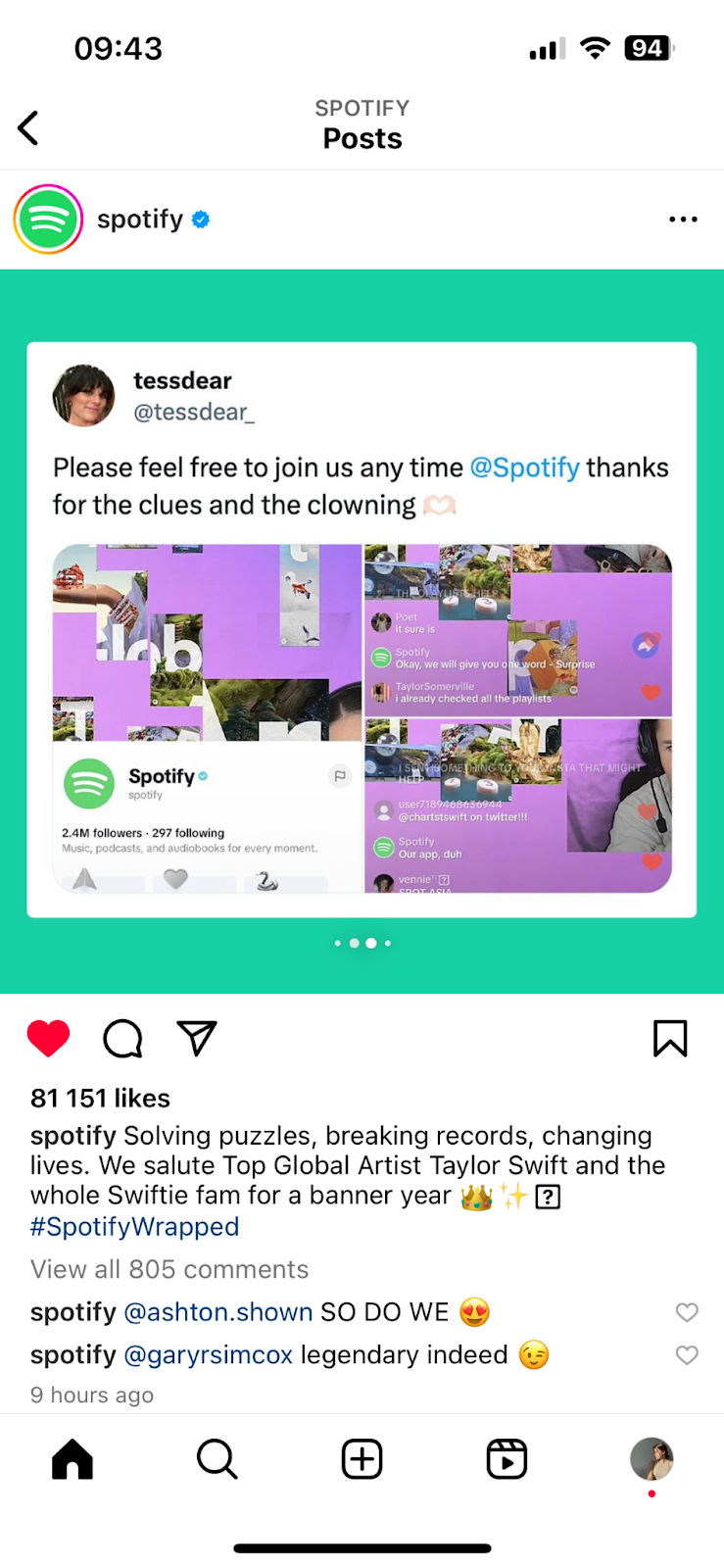Share the post via the paper plane icon

pyautogui.click(x=196, y=1038)
